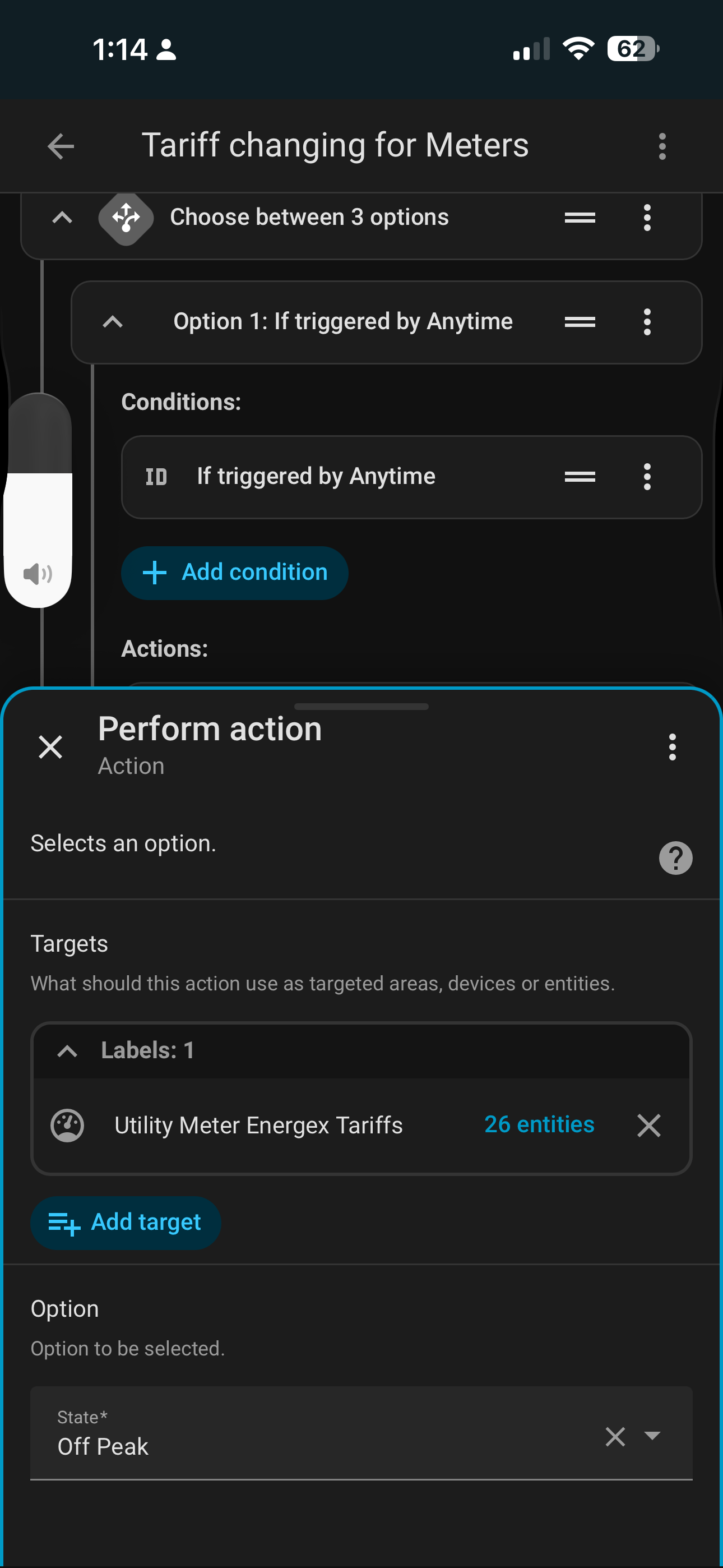Image resolution: width=723 pixels, height=1568 pixels.
Task: Open the automation overflow menu in header
Action: pos(662,146)
